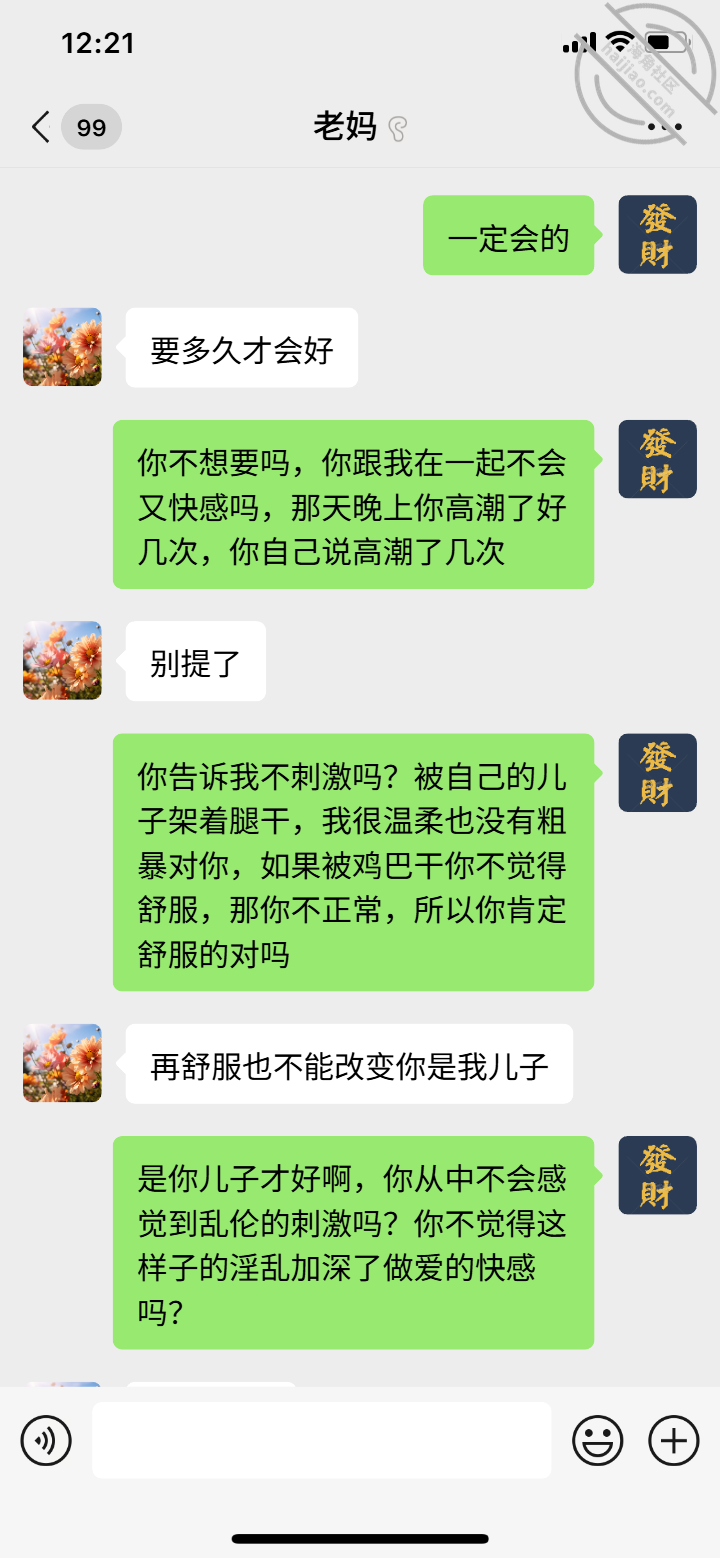
Task: Tap the 99 unread badge at top left
Action: tap(92, 127)
